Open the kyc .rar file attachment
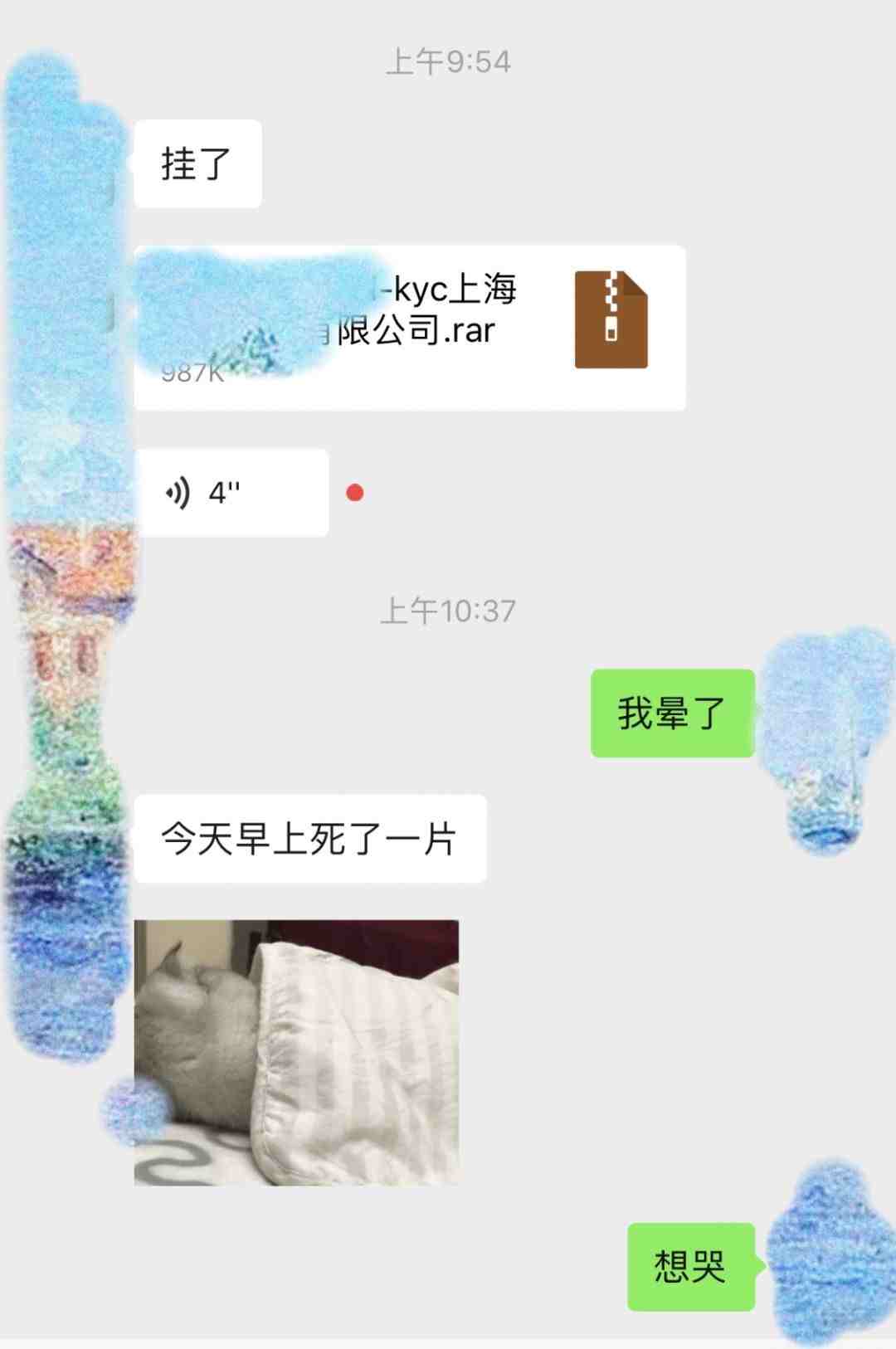The height and width of the screenshot is (1349, 896). (x=410, y=327)
